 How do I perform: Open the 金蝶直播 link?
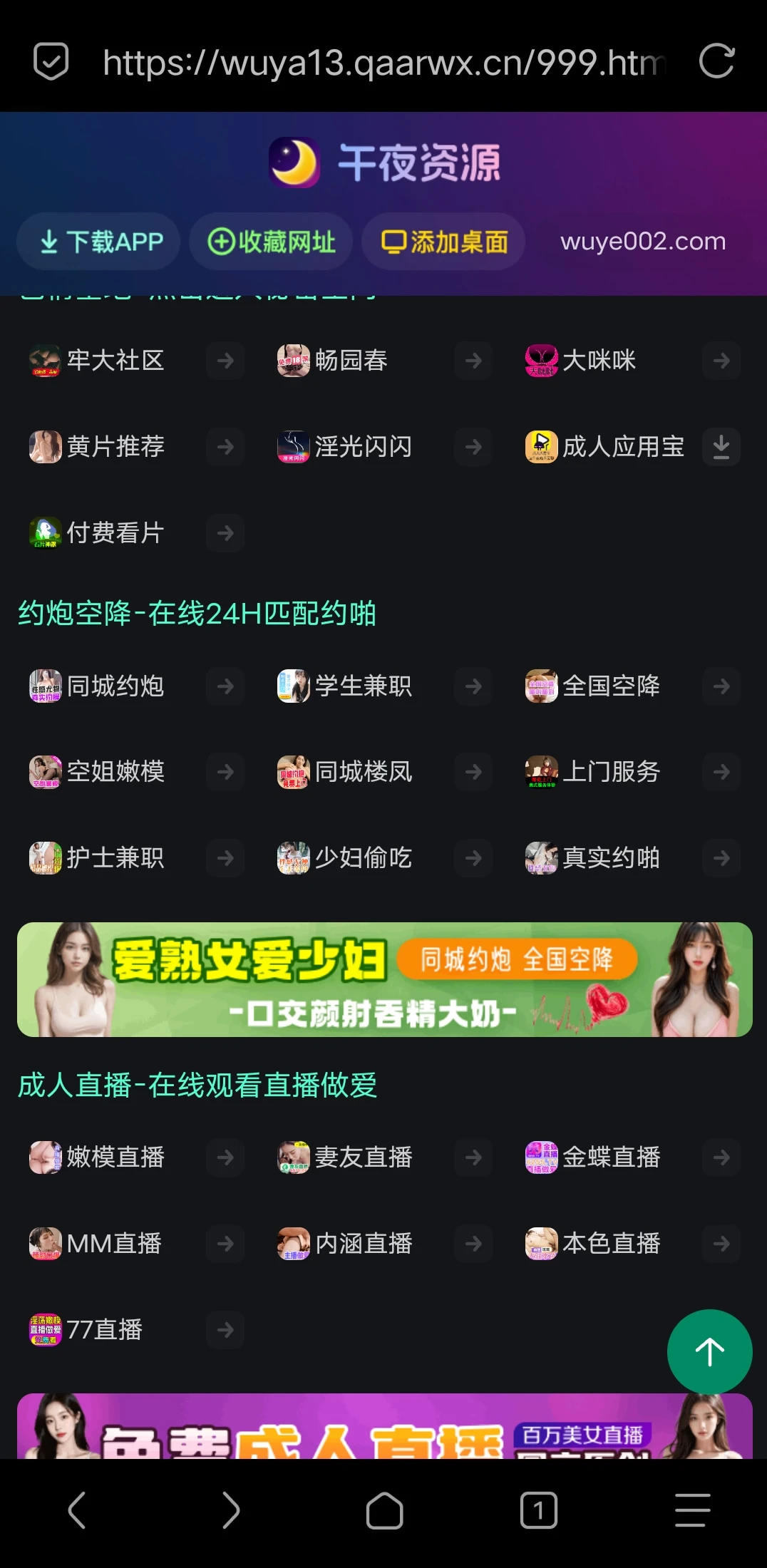(x=611, y=1157)
